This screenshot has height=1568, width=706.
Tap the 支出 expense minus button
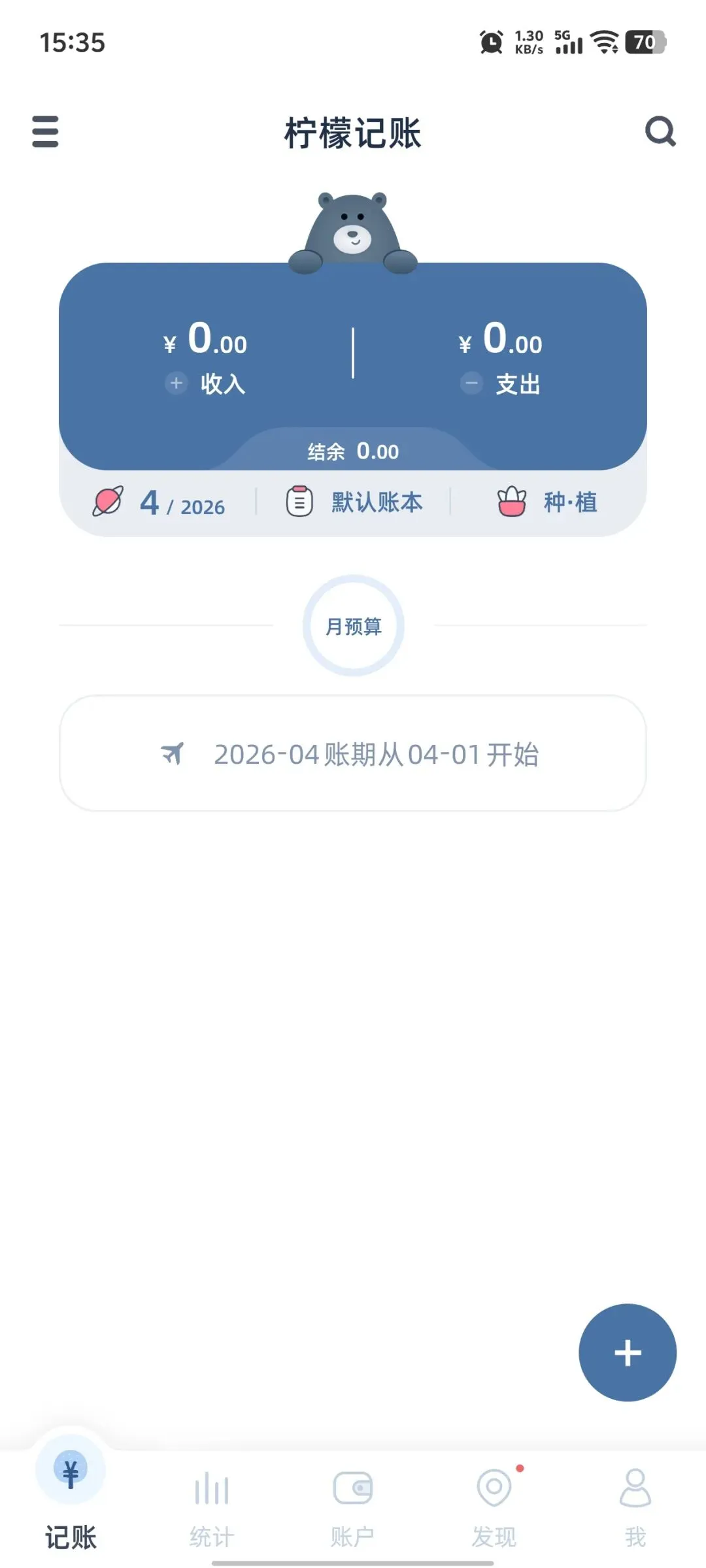[471, 383]
